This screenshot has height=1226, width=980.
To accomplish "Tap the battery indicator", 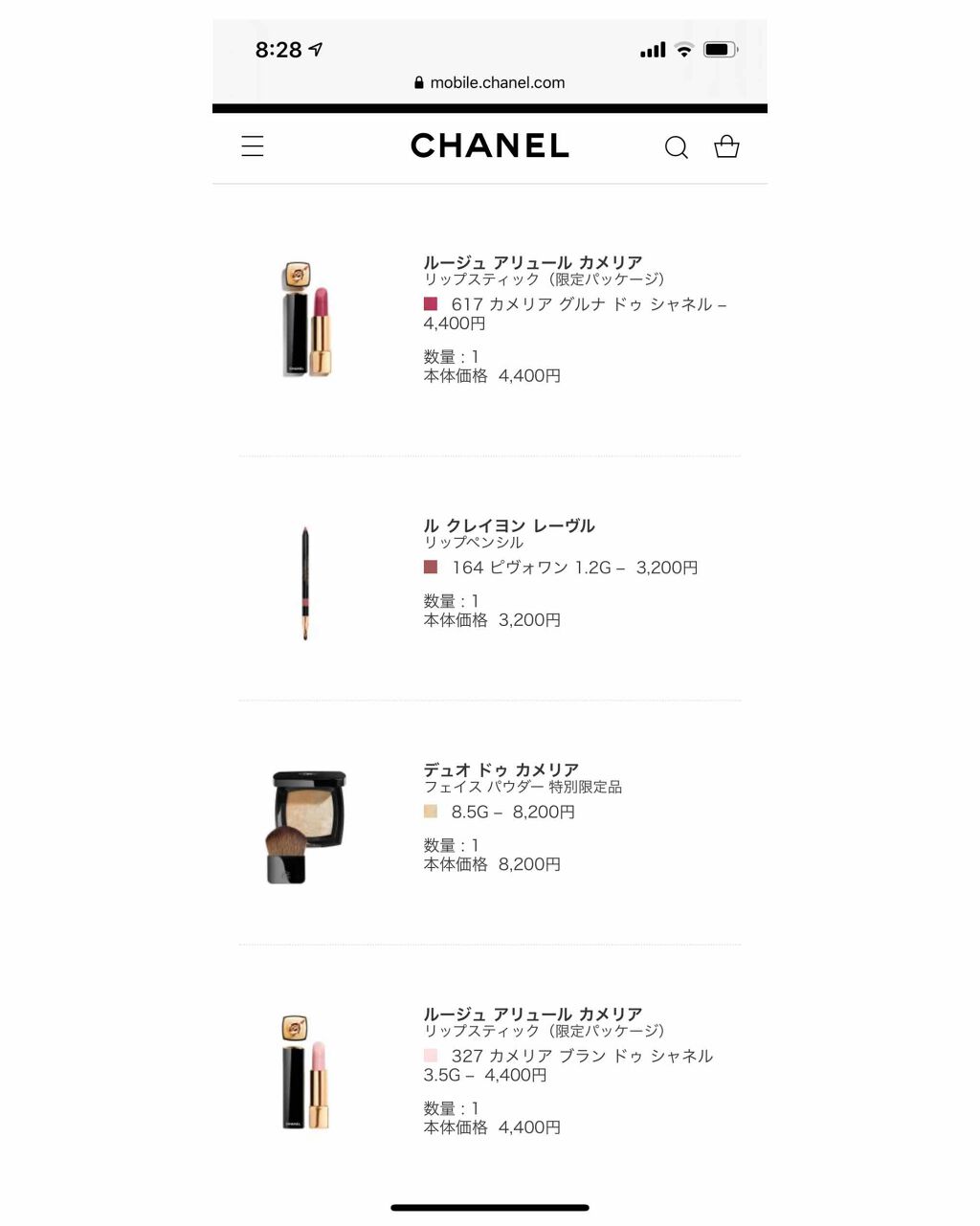I will click(x=720, y=47).
